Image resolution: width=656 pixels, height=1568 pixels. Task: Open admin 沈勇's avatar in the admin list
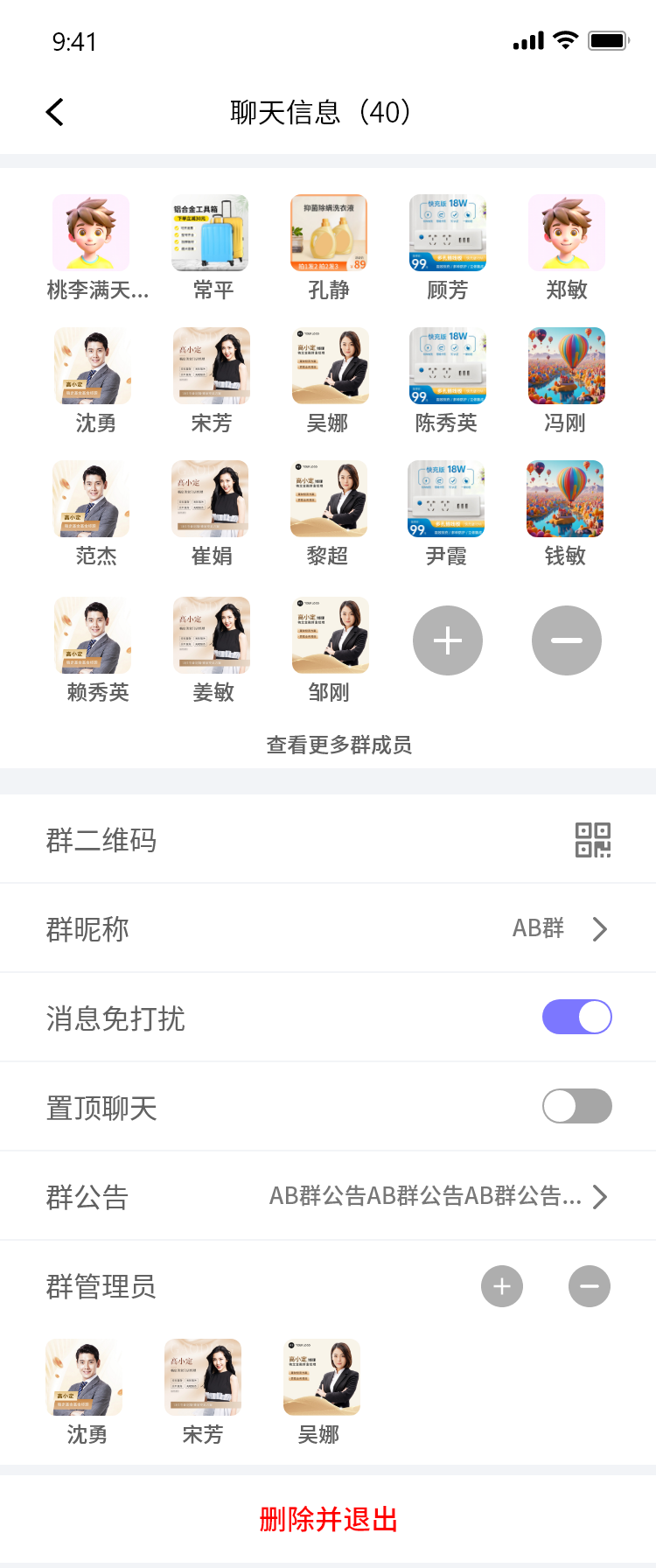[86, 1375]
